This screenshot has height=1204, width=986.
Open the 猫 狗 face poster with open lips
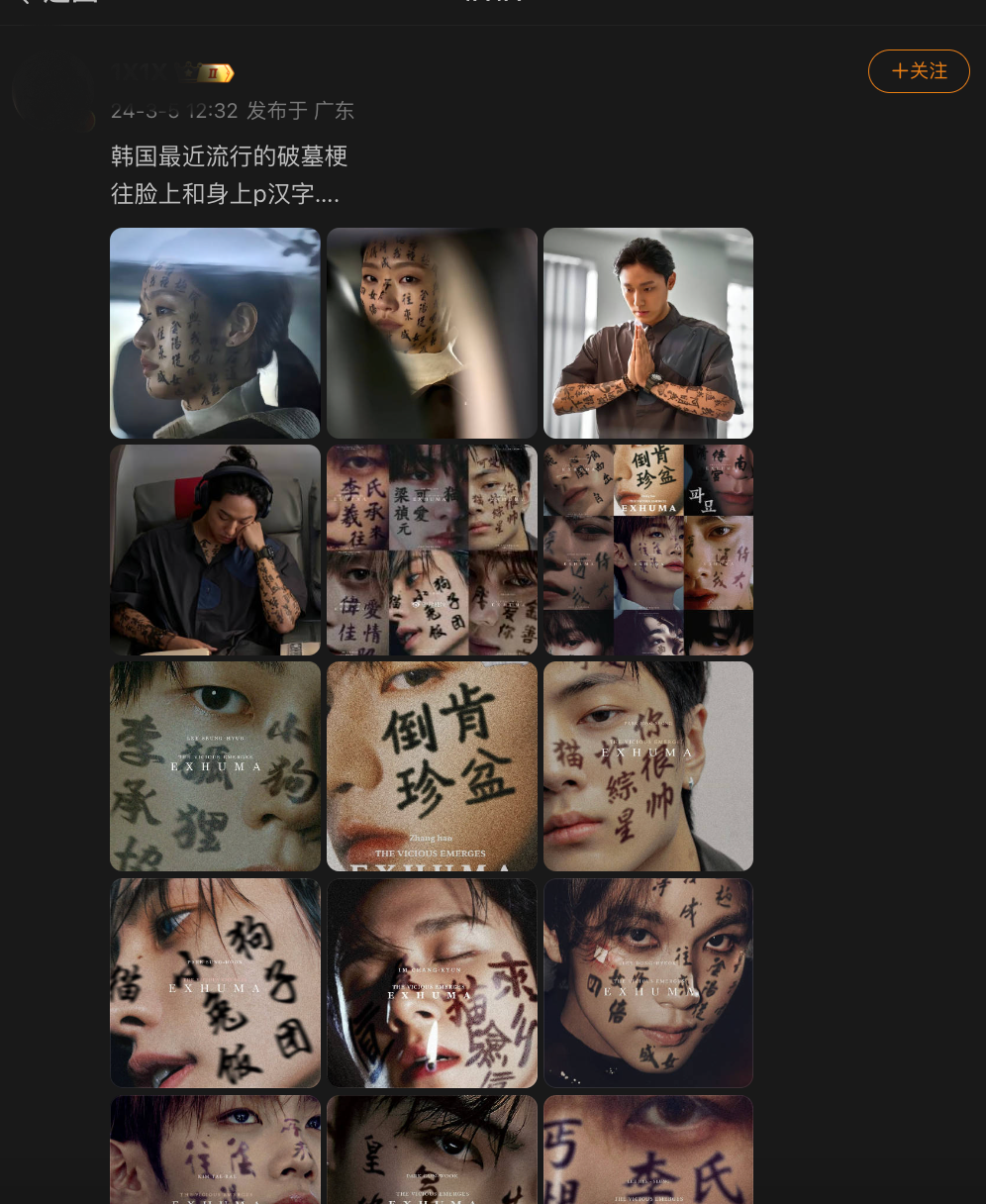click(x=215, y=983)
